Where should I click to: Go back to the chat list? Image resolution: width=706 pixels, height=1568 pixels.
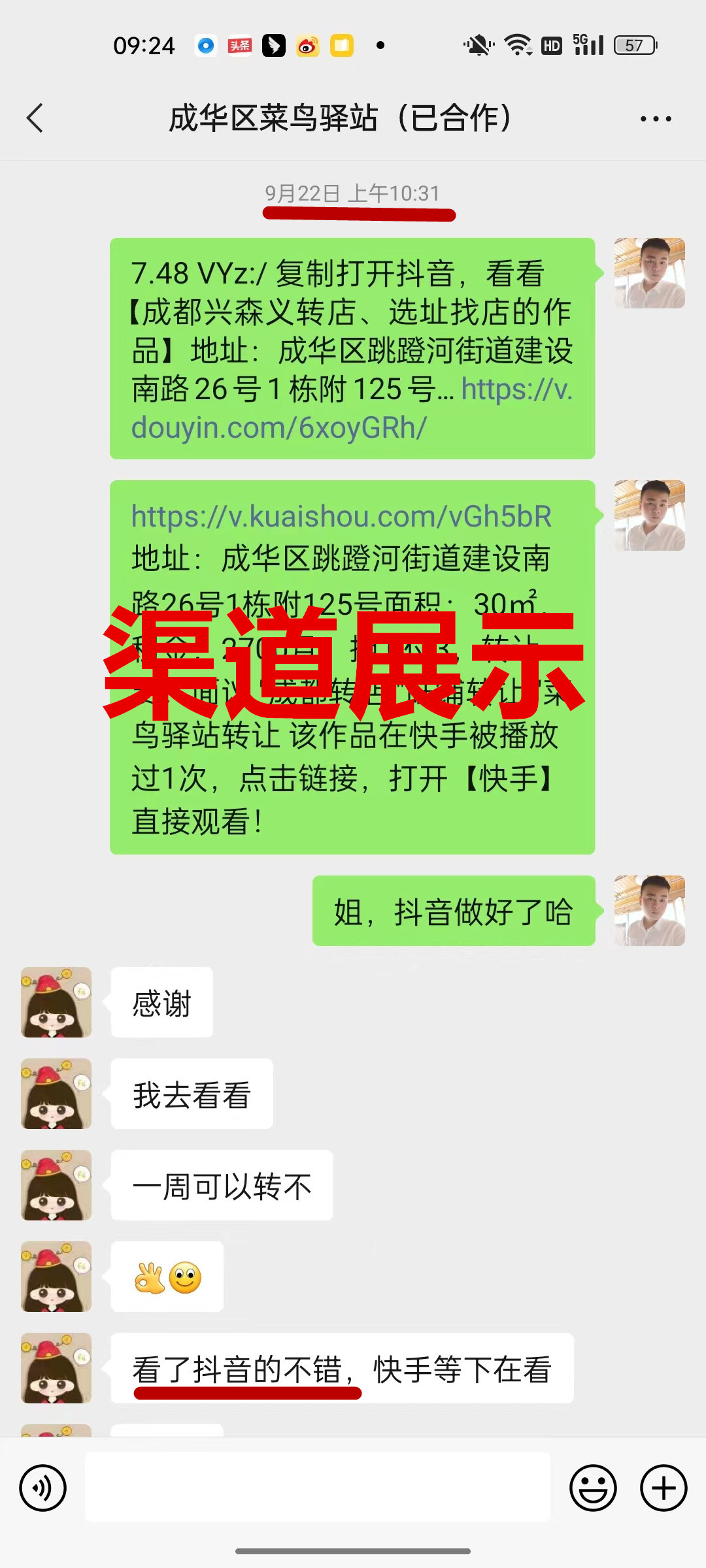click(x=35, y=118)
